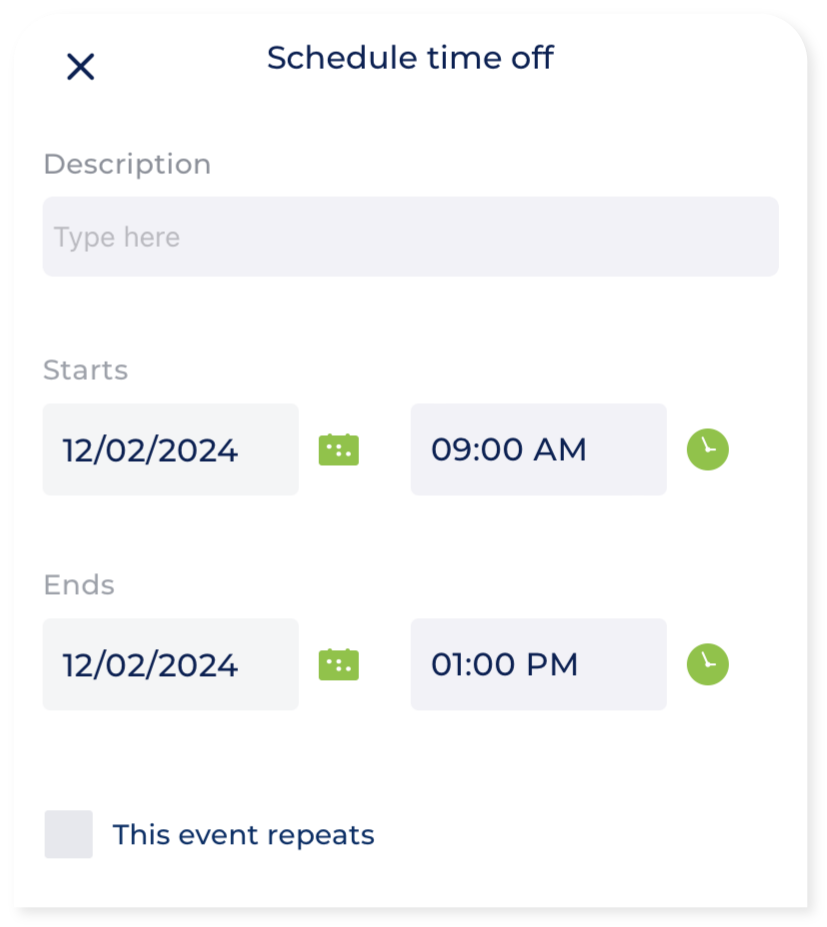Close the Schedule time off form

point(80,67)
